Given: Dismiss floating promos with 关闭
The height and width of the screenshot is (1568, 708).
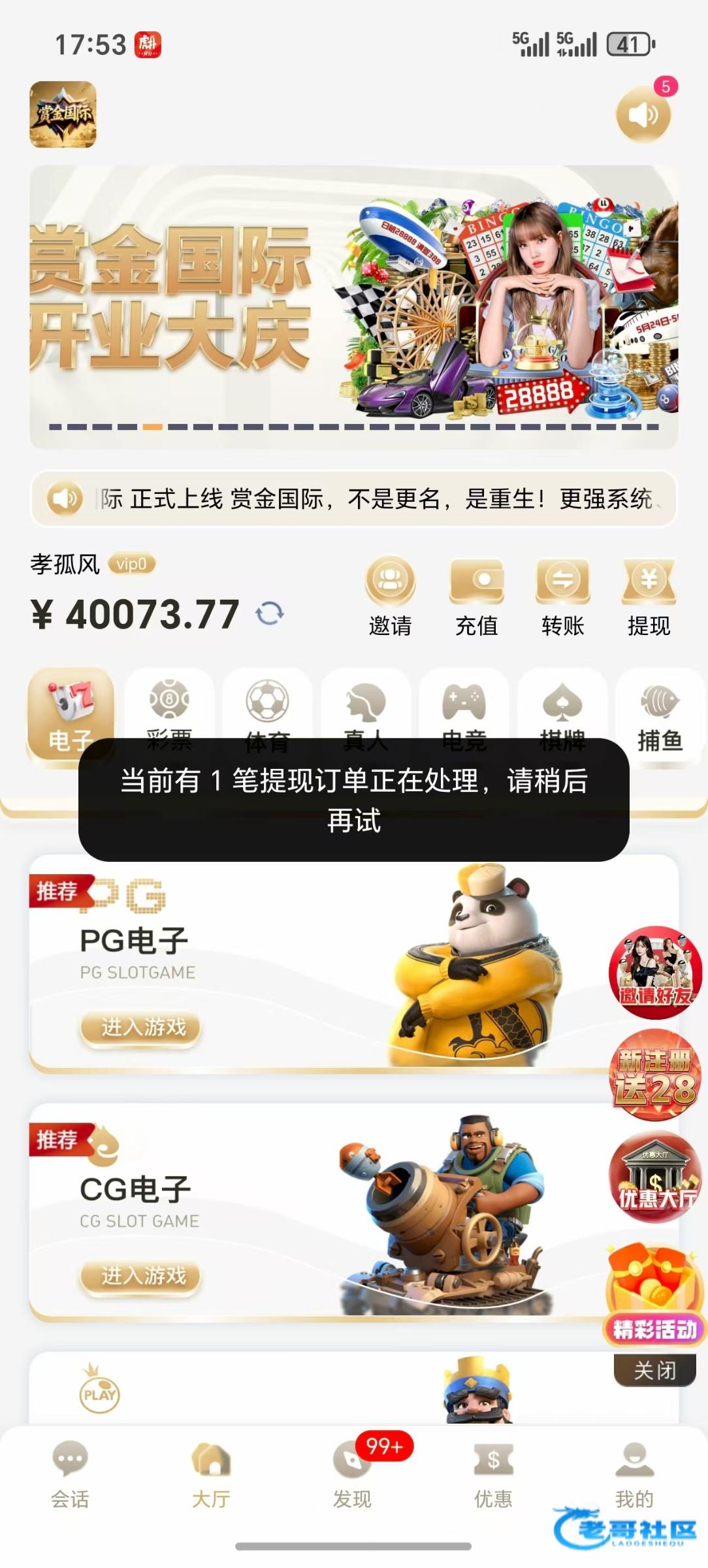Looking at the screenshot, I should [x=654, y=1370].
